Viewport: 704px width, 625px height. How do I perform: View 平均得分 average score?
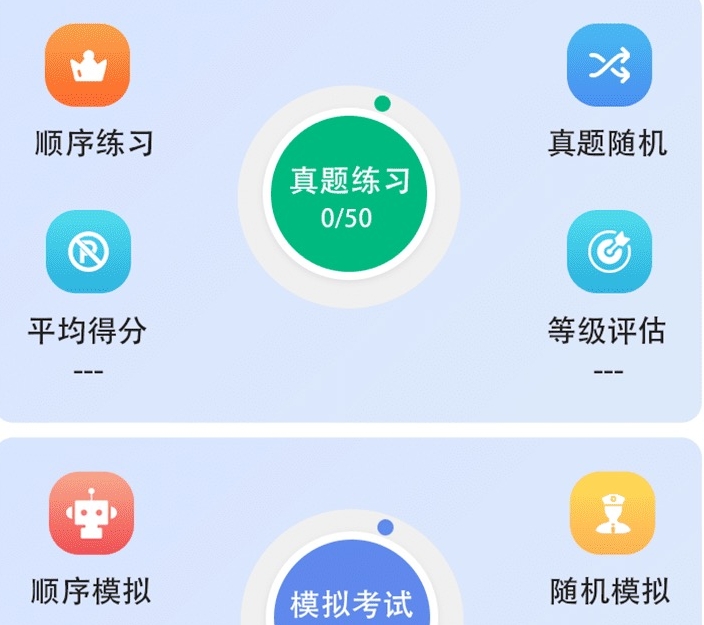(88, 252)
